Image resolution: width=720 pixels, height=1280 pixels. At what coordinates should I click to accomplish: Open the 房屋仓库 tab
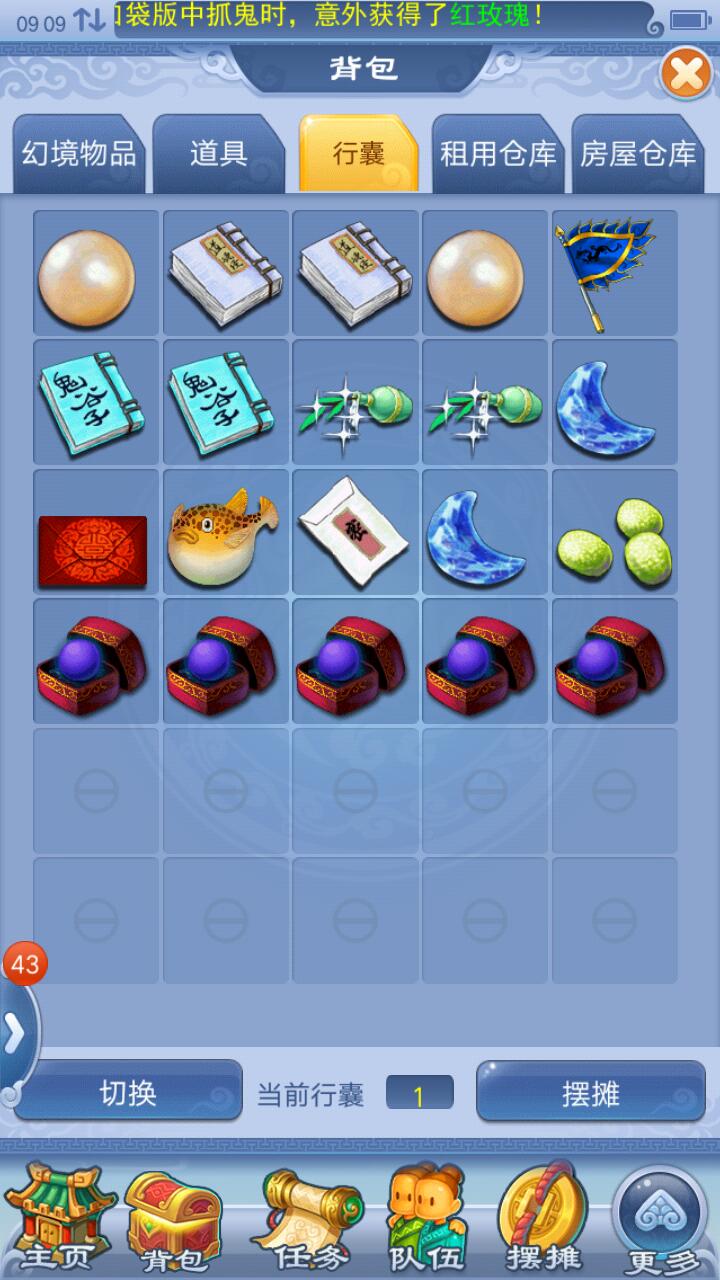[x=638, y=154]
